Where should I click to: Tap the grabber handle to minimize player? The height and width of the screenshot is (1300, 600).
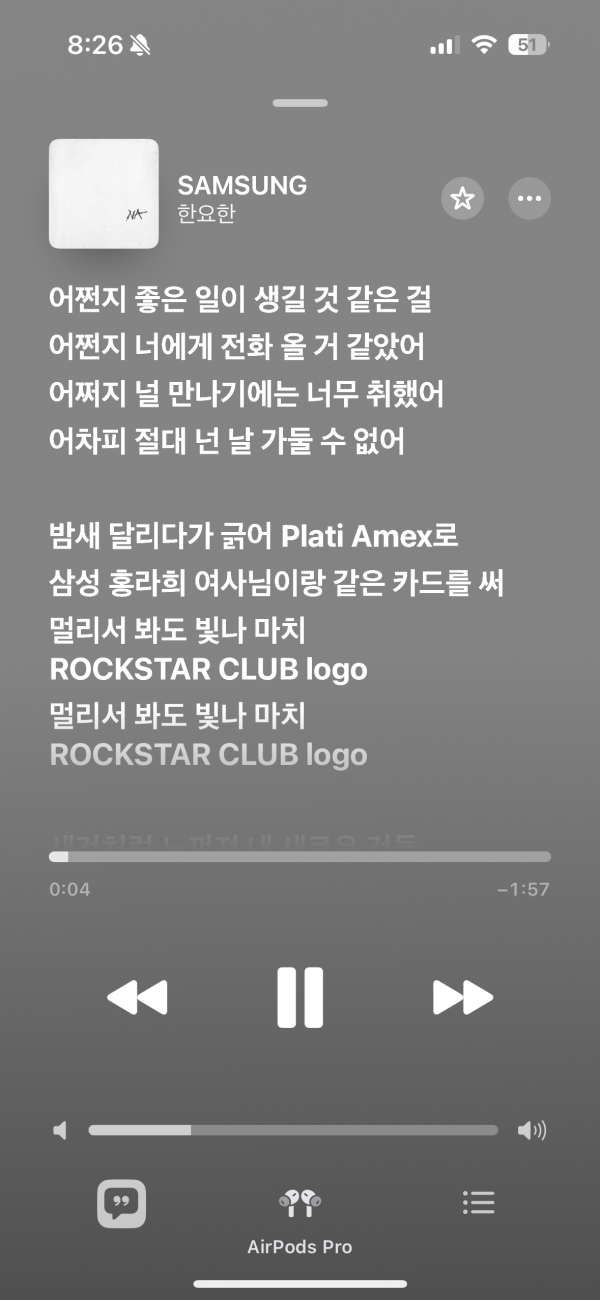[x=300, y=103]
